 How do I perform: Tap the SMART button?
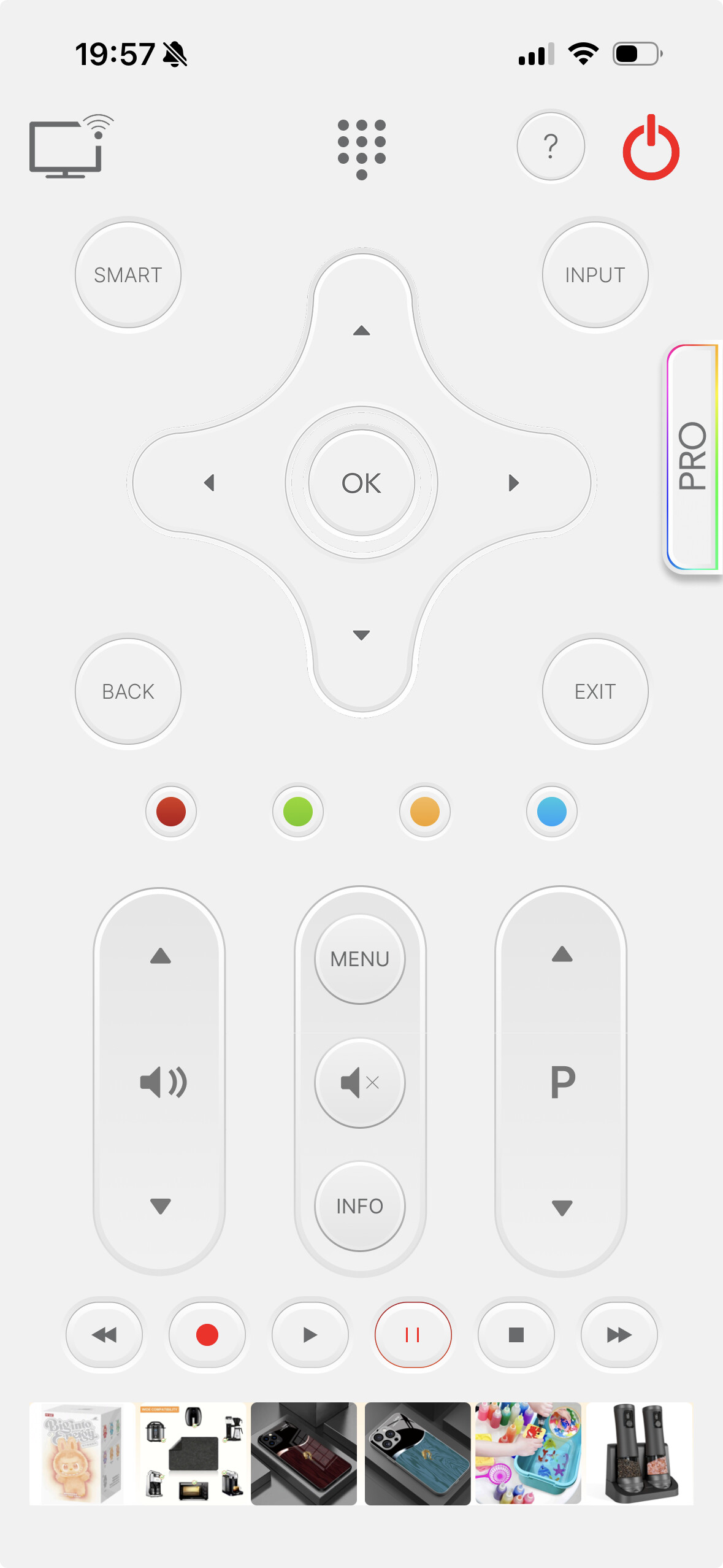point(128,275)
